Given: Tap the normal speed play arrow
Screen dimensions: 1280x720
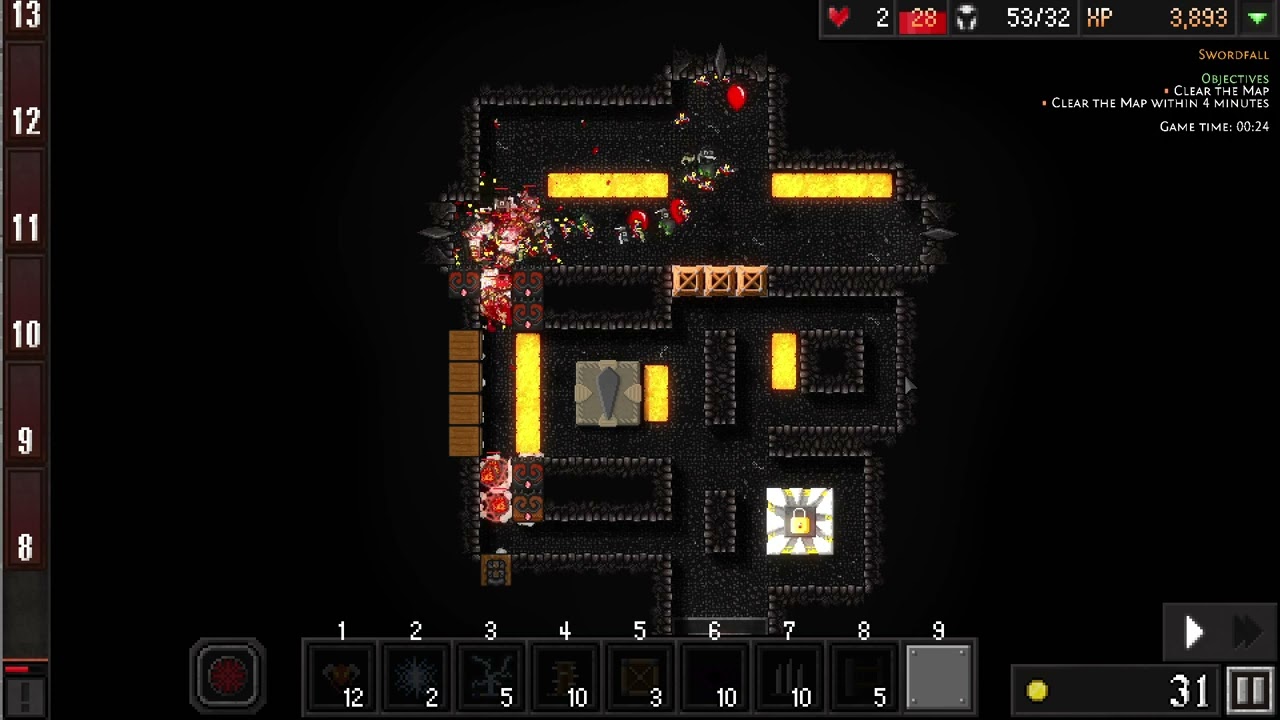Looking at the screenshot, I should point(1194,632).
